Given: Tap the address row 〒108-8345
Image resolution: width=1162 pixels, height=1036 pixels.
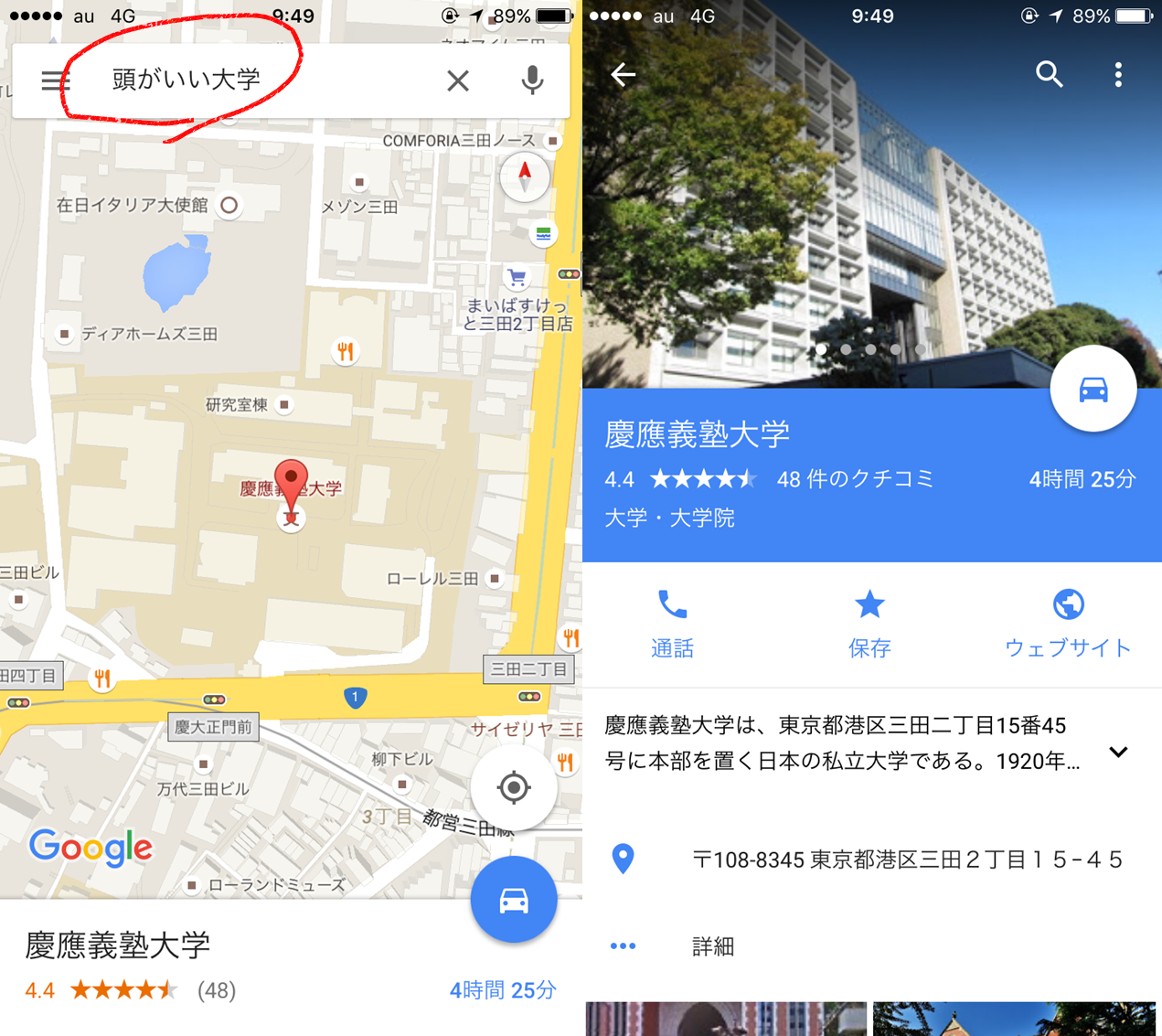Looking at the screenshot, I should 905,860.
